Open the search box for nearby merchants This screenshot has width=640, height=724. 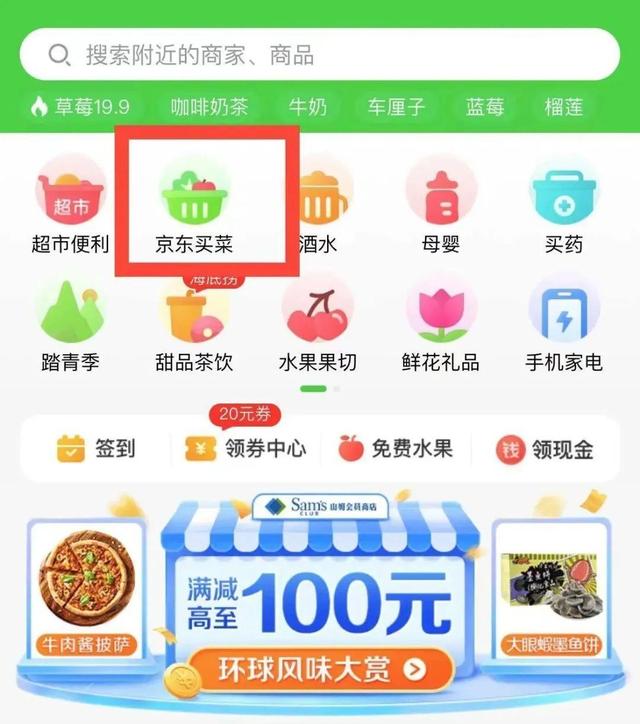pyautogui.click(x=320, y=54)
